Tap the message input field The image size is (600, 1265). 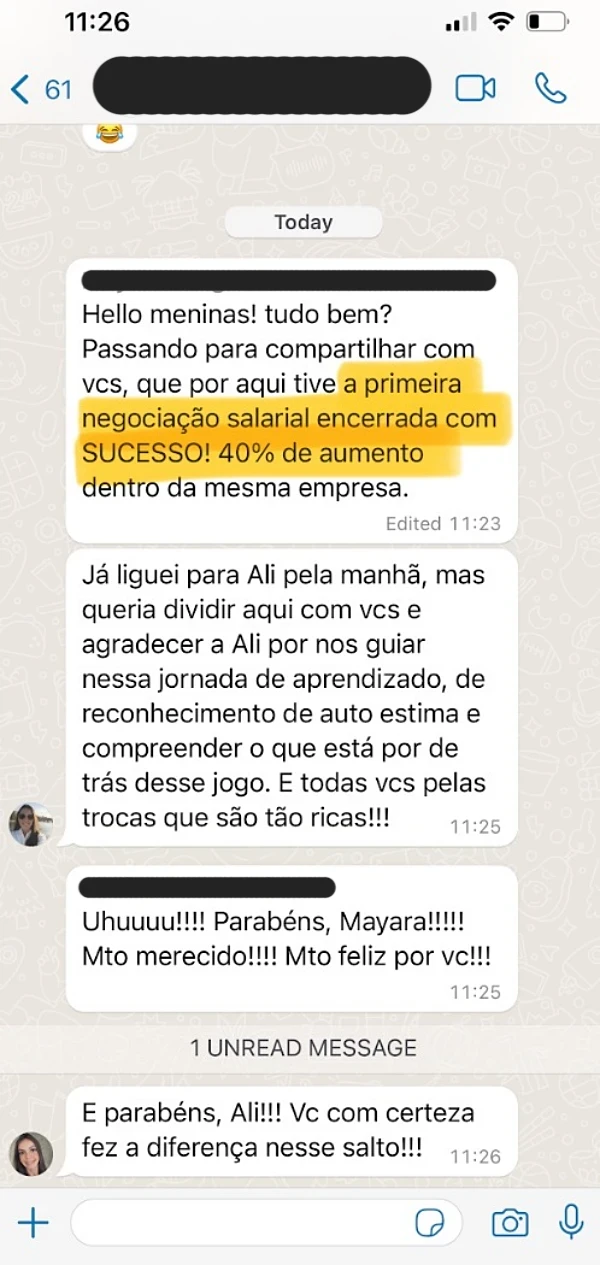pyautogui.click(x=240, y=1222)
